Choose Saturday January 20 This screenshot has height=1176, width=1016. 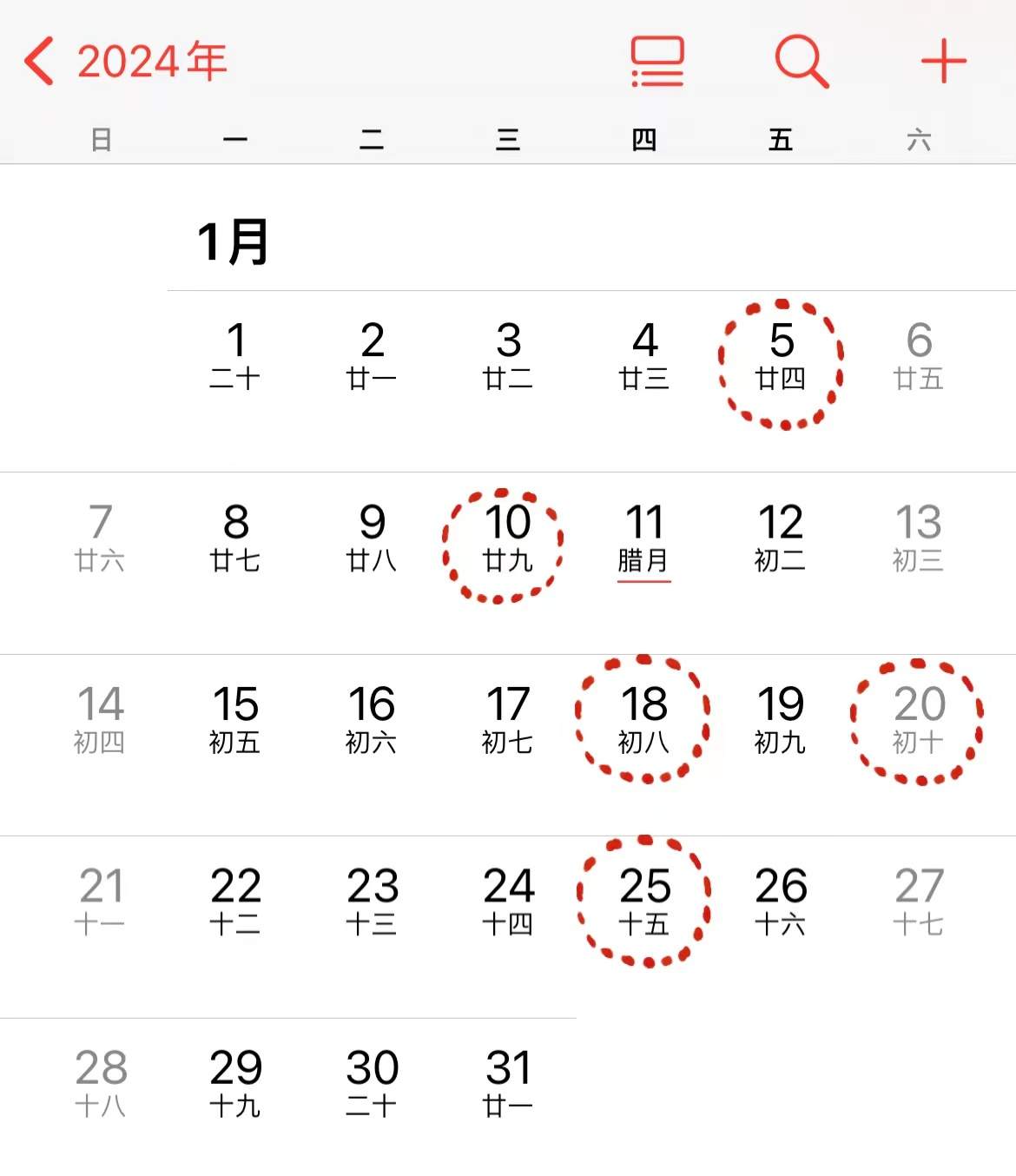click(919, 721)
